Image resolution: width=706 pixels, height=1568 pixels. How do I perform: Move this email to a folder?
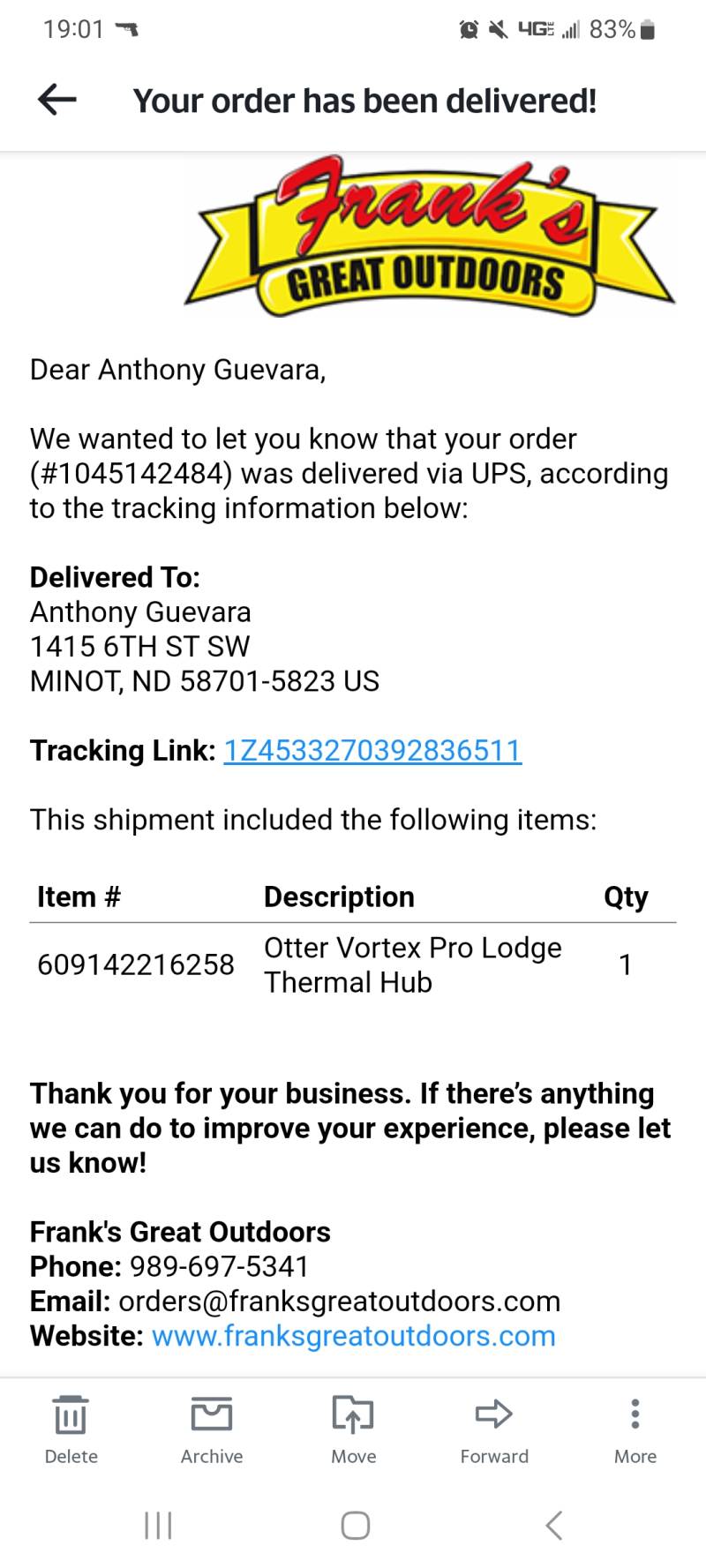[353, 1430]
